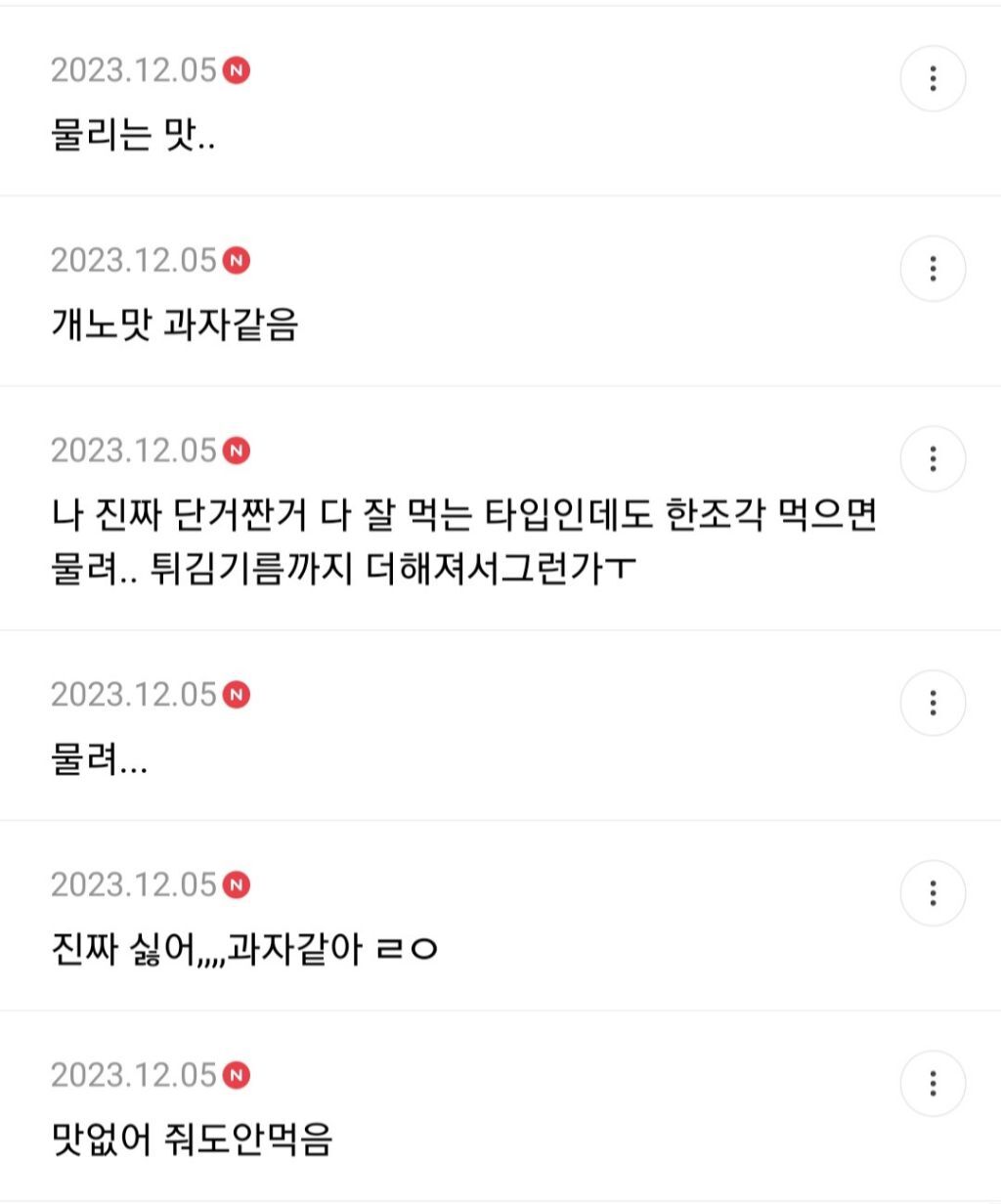1001x1204 pixels.
Task: Click the kebab icon next to '물려...'
Action: (x=935, y=701)
